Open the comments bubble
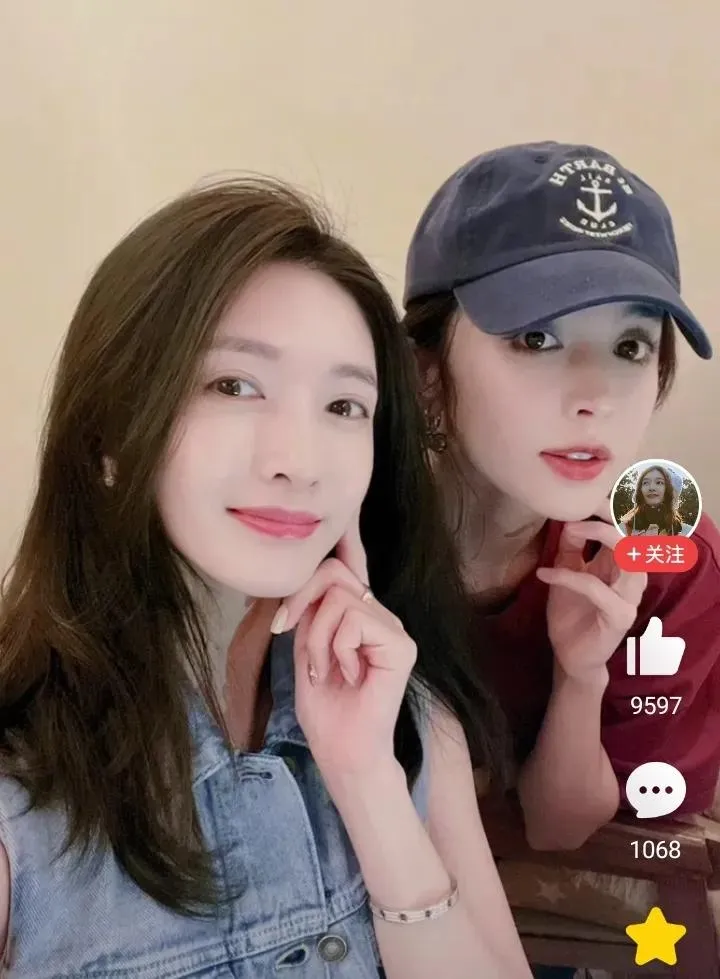The height and width of the screenshot is (979, 720). (x=656, y=790)
